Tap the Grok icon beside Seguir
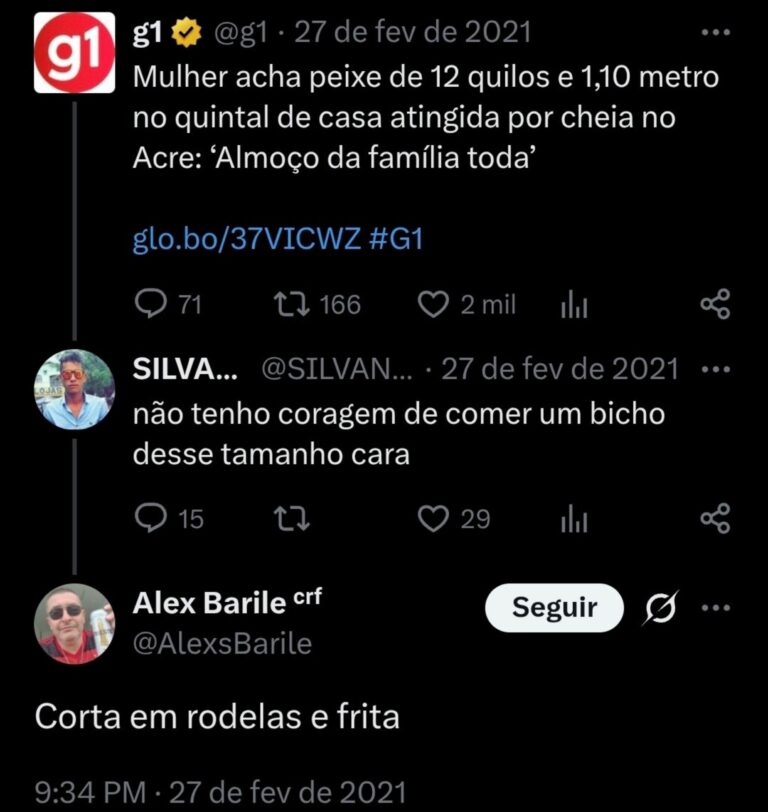768x812 pixels. click(x=661, y=607)
